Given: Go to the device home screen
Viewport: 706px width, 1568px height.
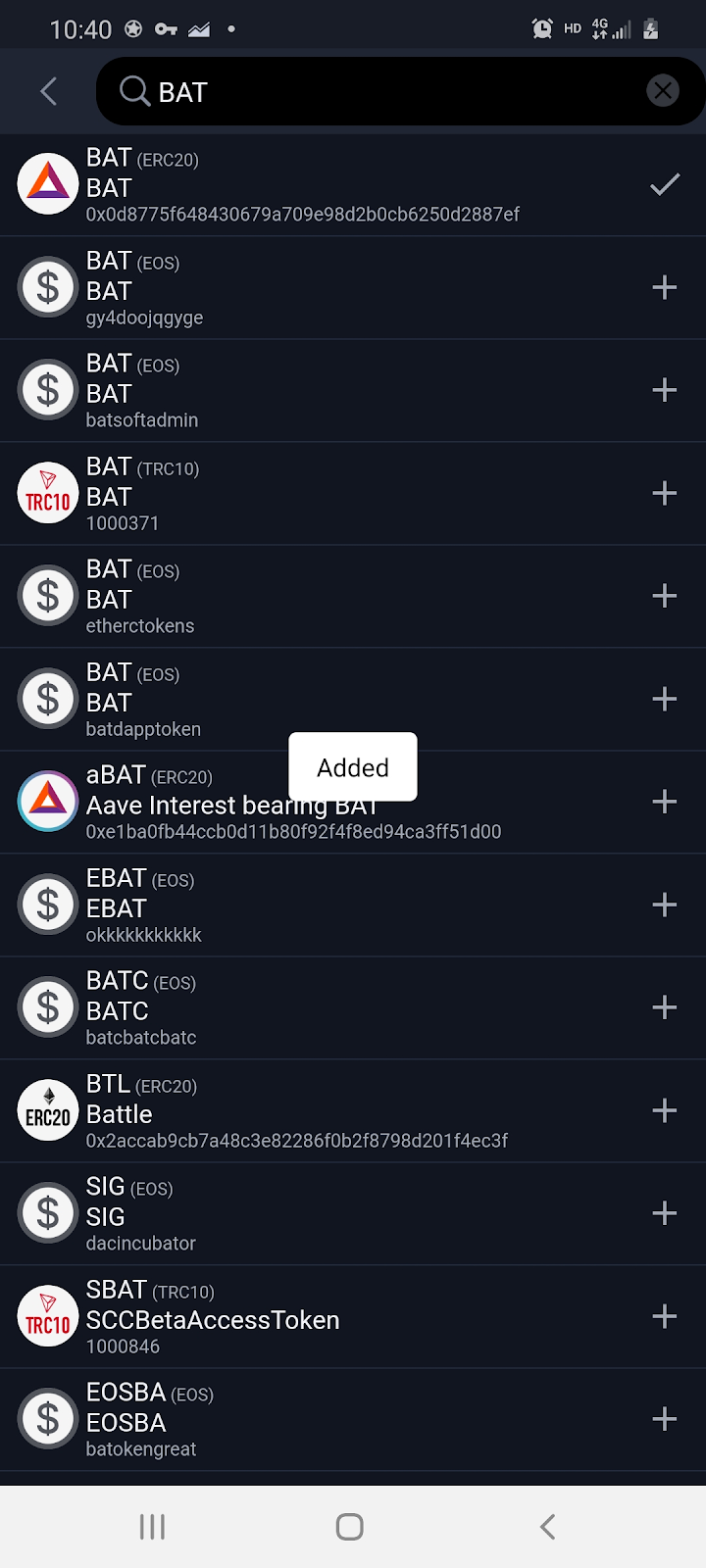Looking at the screenshot, I should point(349,1526).
